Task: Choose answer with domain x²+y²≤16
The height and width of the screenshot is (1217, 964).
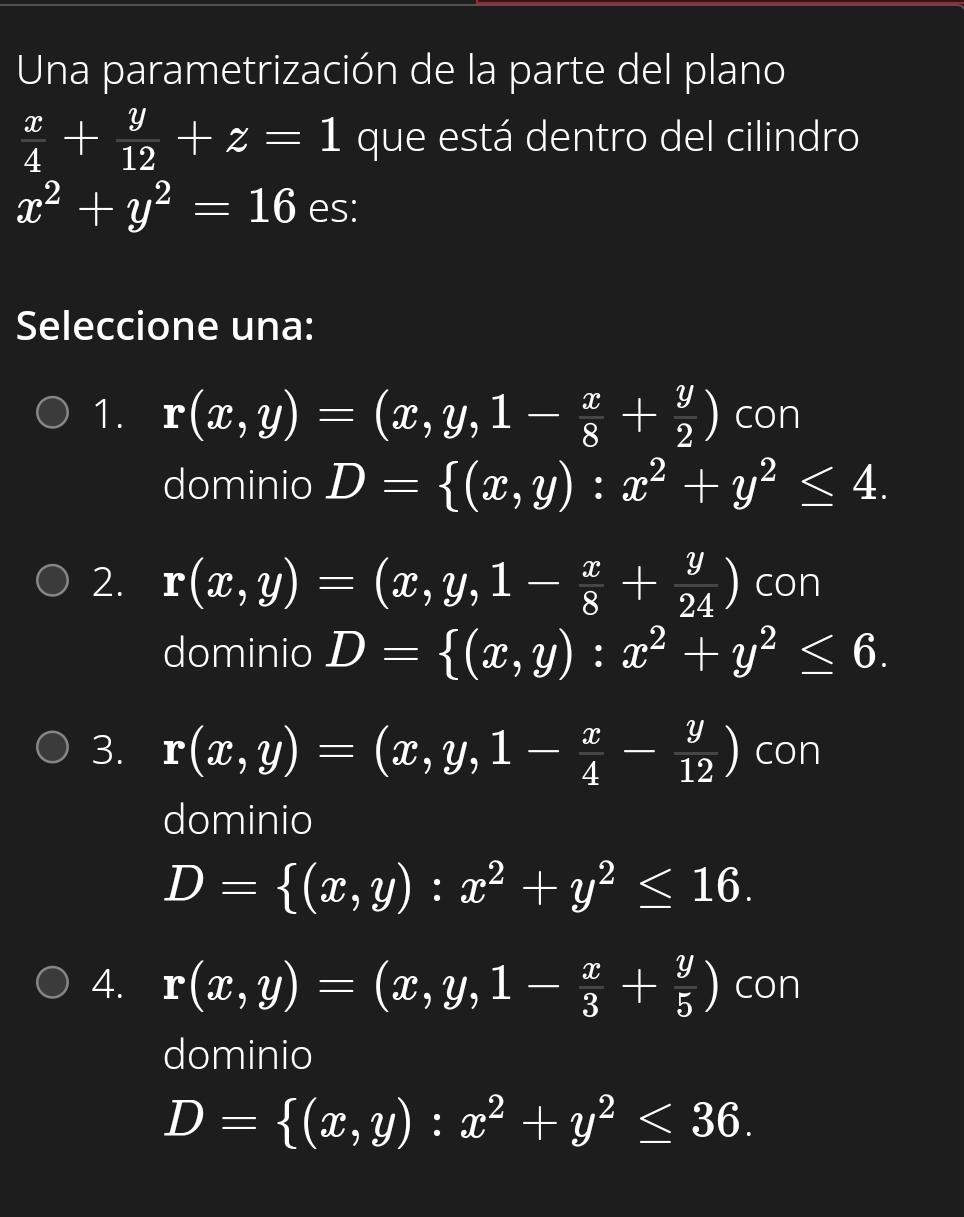Action: [53, 745]
